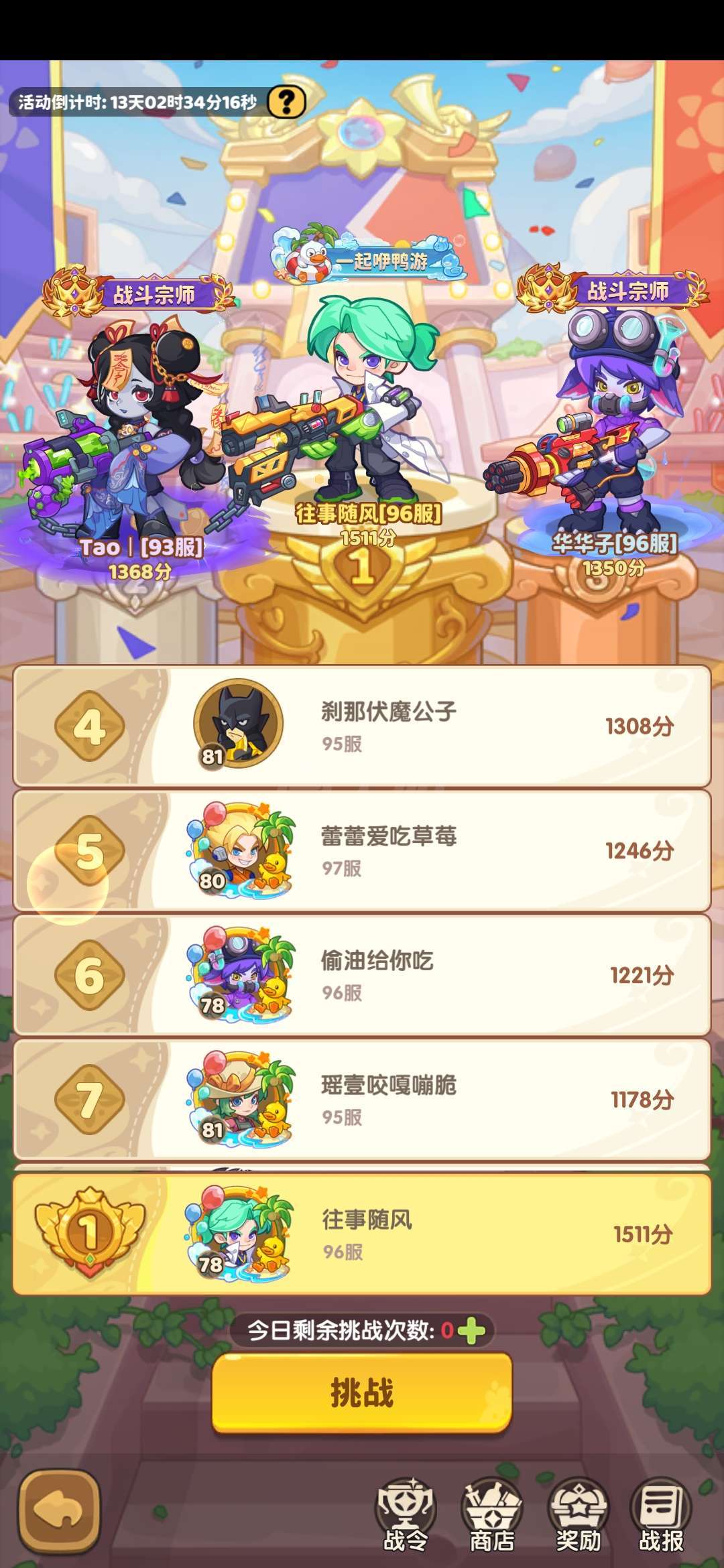Image resolution: width=724 pixels, height=1568 pixels.
Task: Open the question mark help icon
Action: 287,102
